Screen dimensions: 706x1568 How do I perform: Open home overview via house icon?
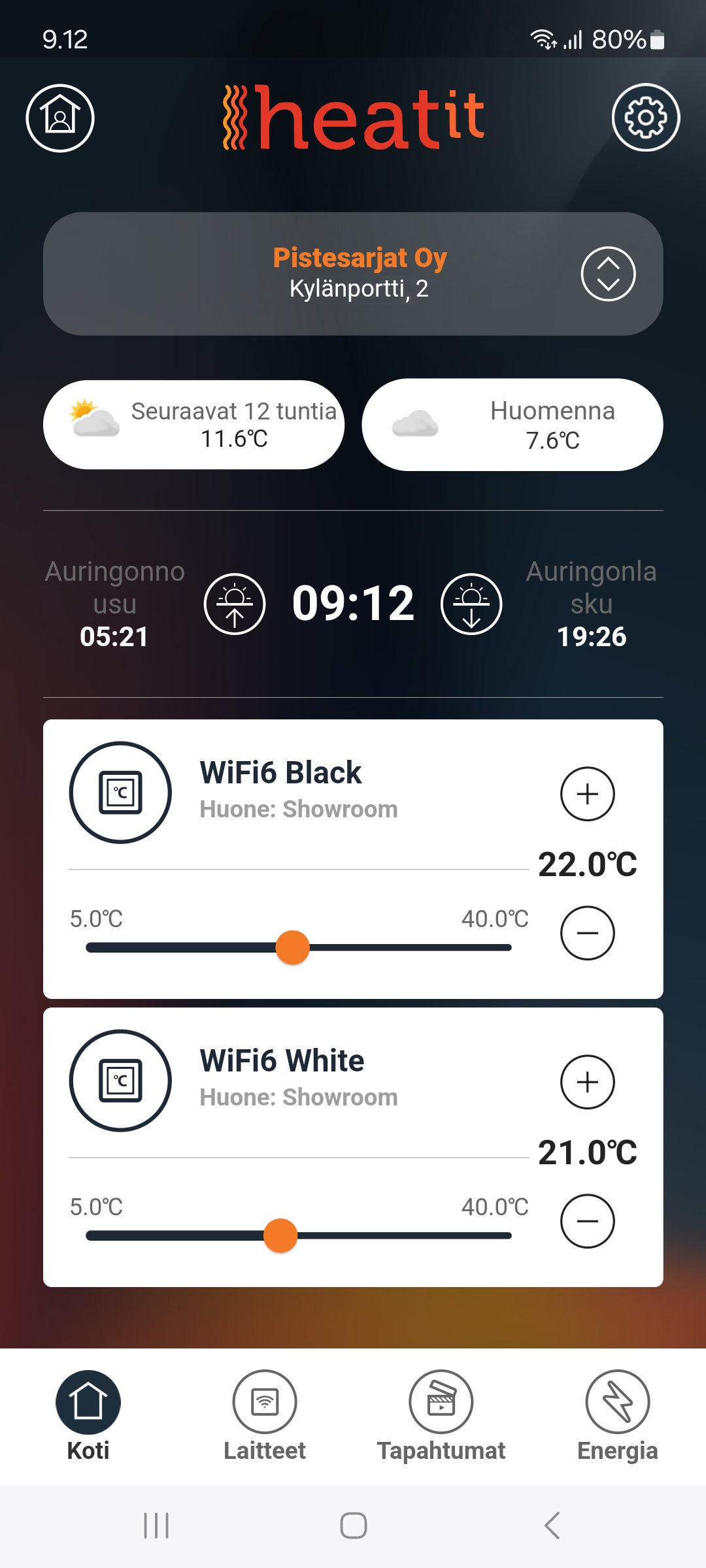59,118
